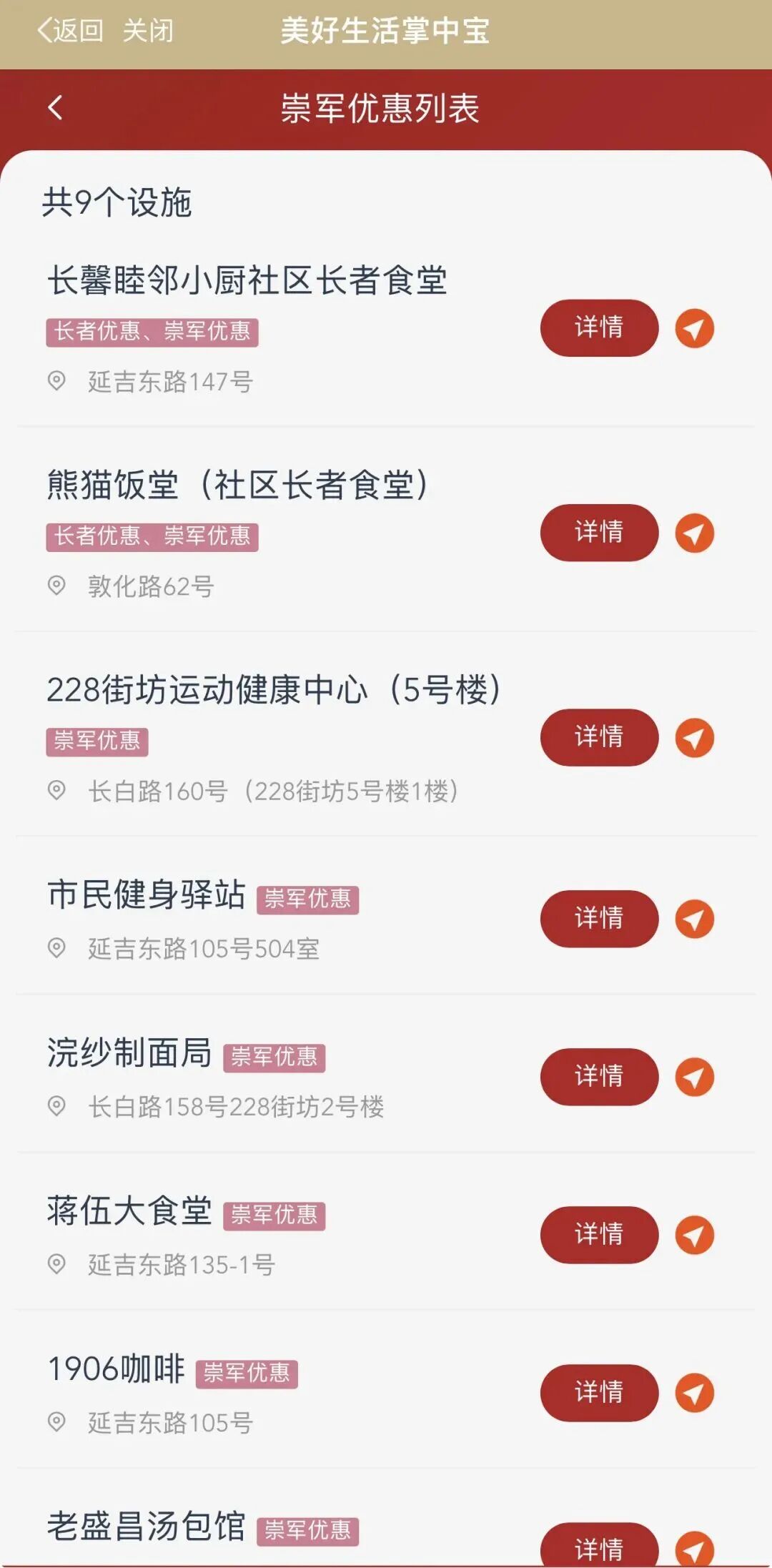Navigate to 1906咖啡
The width and height of the screenshot is (772, 1568).
(695, 1394)
